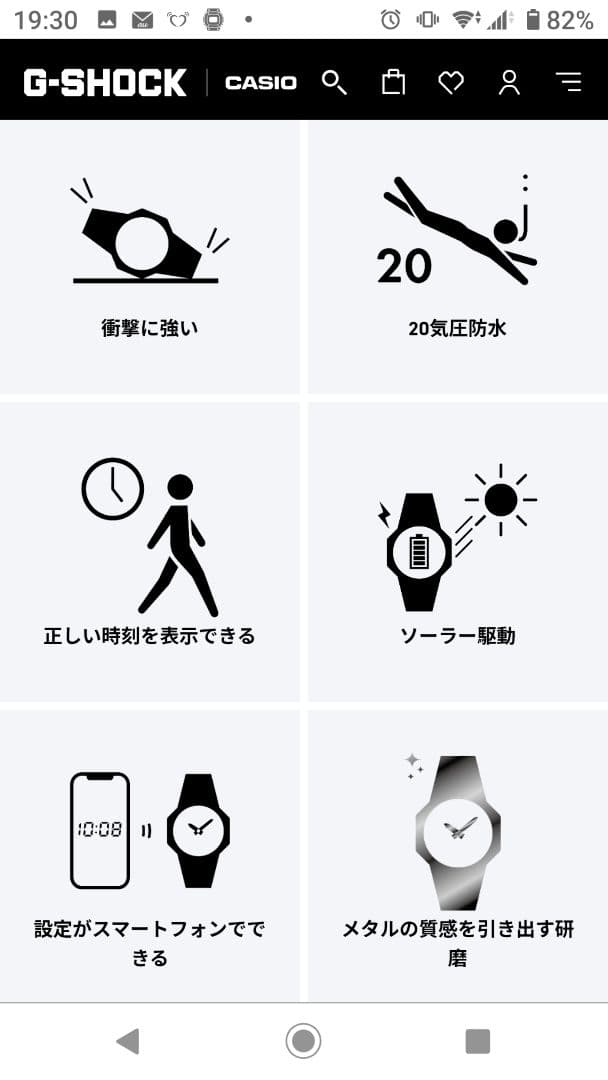Image resolution: width=608 pixels, height=1080 pixels.
Task: Go to G-SHOCK home via logo
Action: (x=105, y=83)
